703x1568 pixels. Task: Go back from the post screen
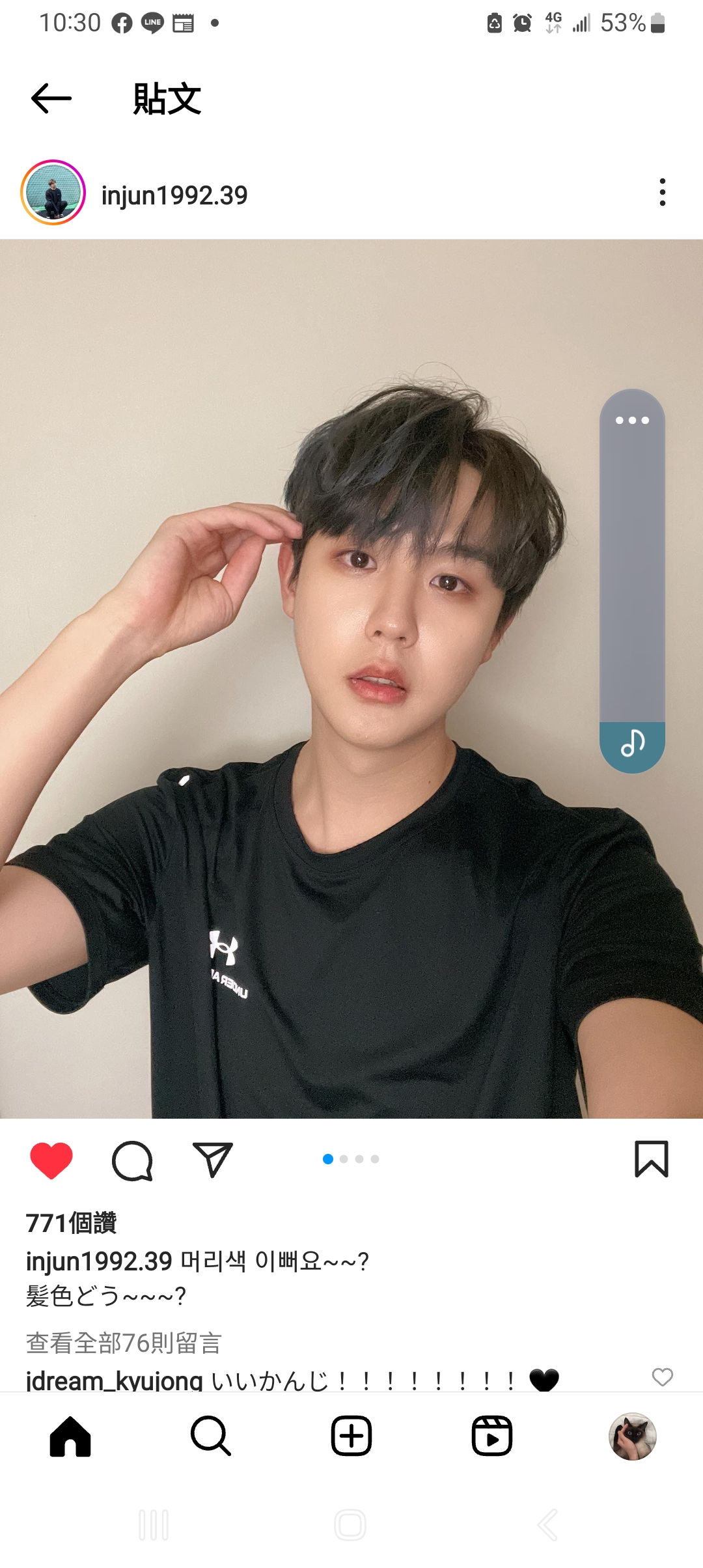coord(51,98)
